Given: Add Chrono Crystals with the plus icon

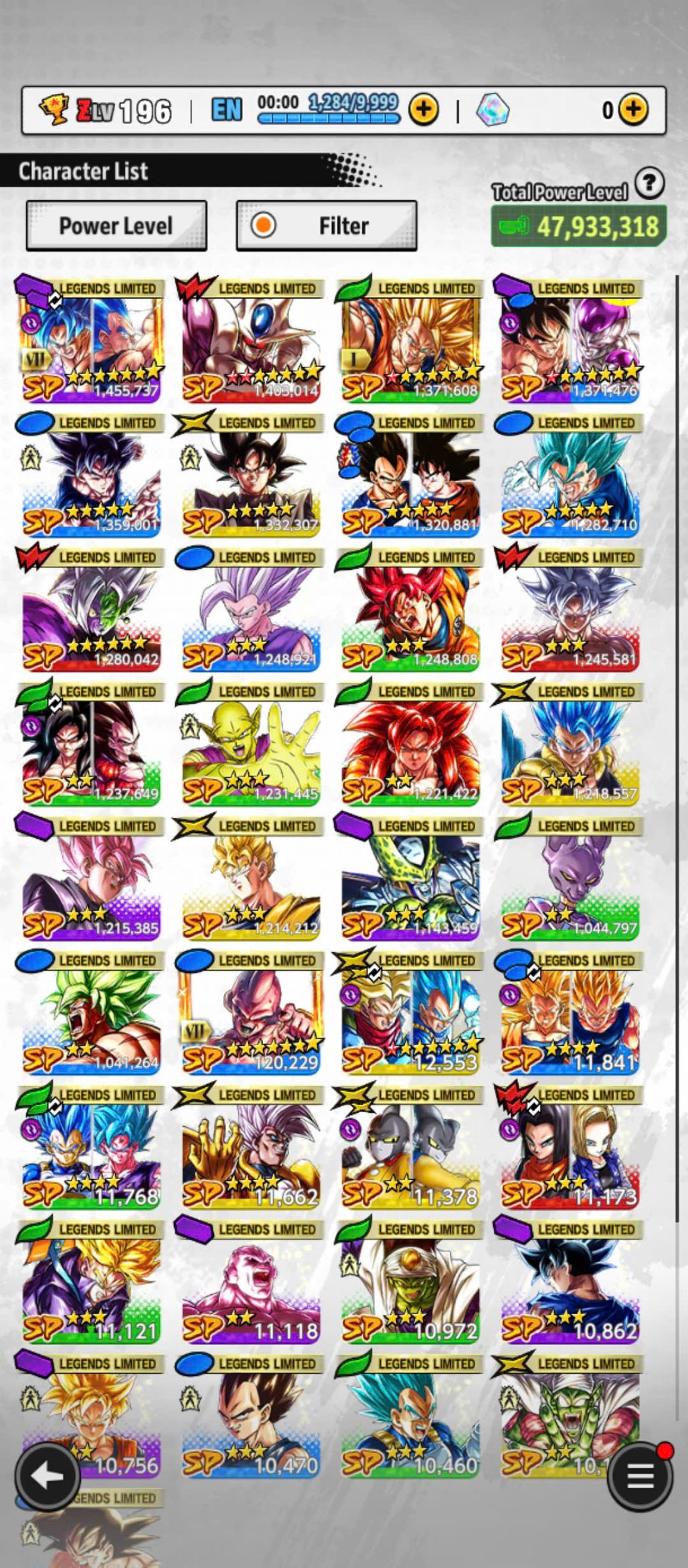Looking at the screenshot, I should click(x=633, y=109).
